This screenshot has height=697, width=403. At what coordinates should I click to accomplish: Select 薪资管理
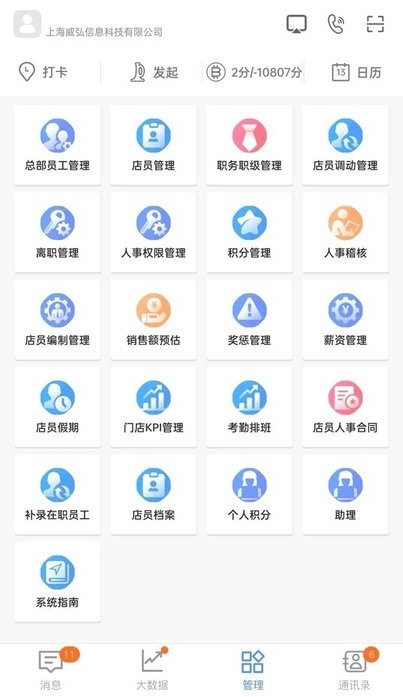pos(345,319)
